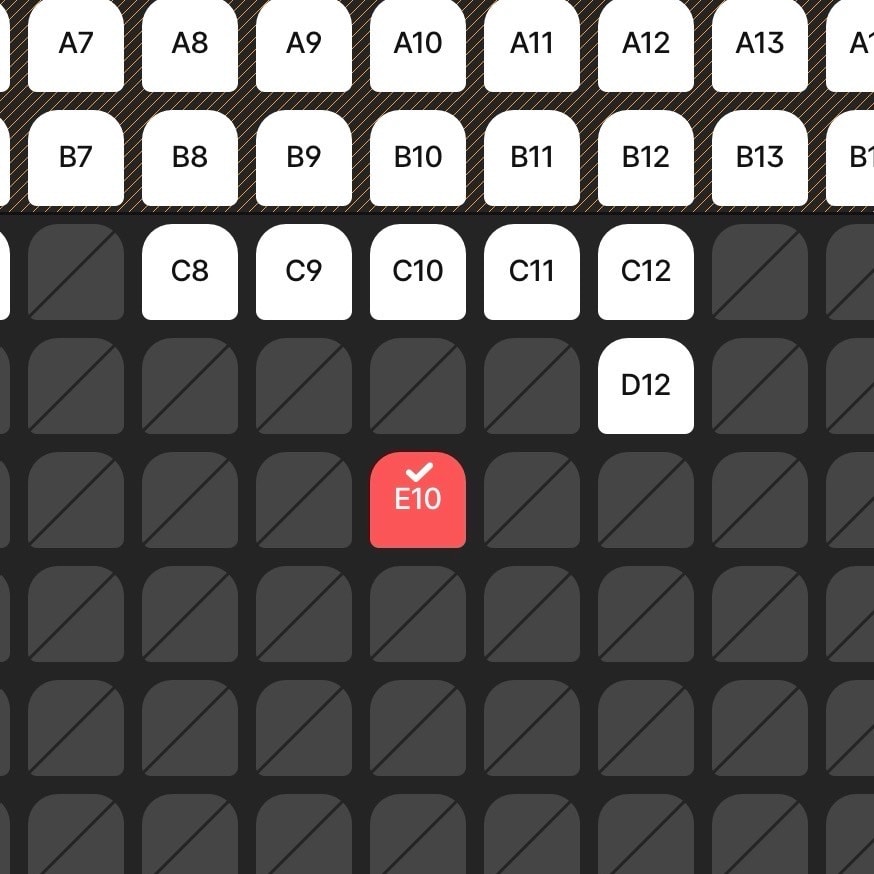Select seat A10
The width and height of the screenshot is (874, 874).
point(418,44)
